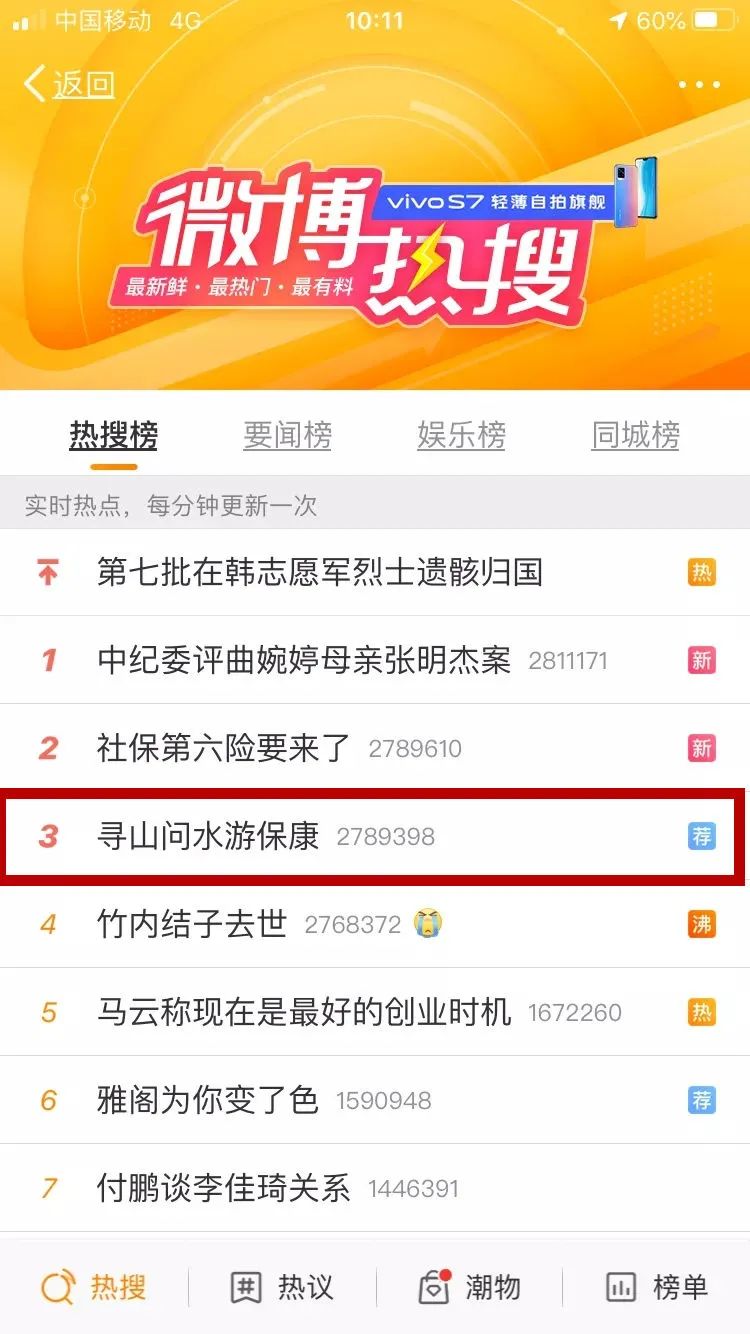Go to 榜单 in the bottom bar
Viewport: 750px width, 1334px height.
point(657,1287)
